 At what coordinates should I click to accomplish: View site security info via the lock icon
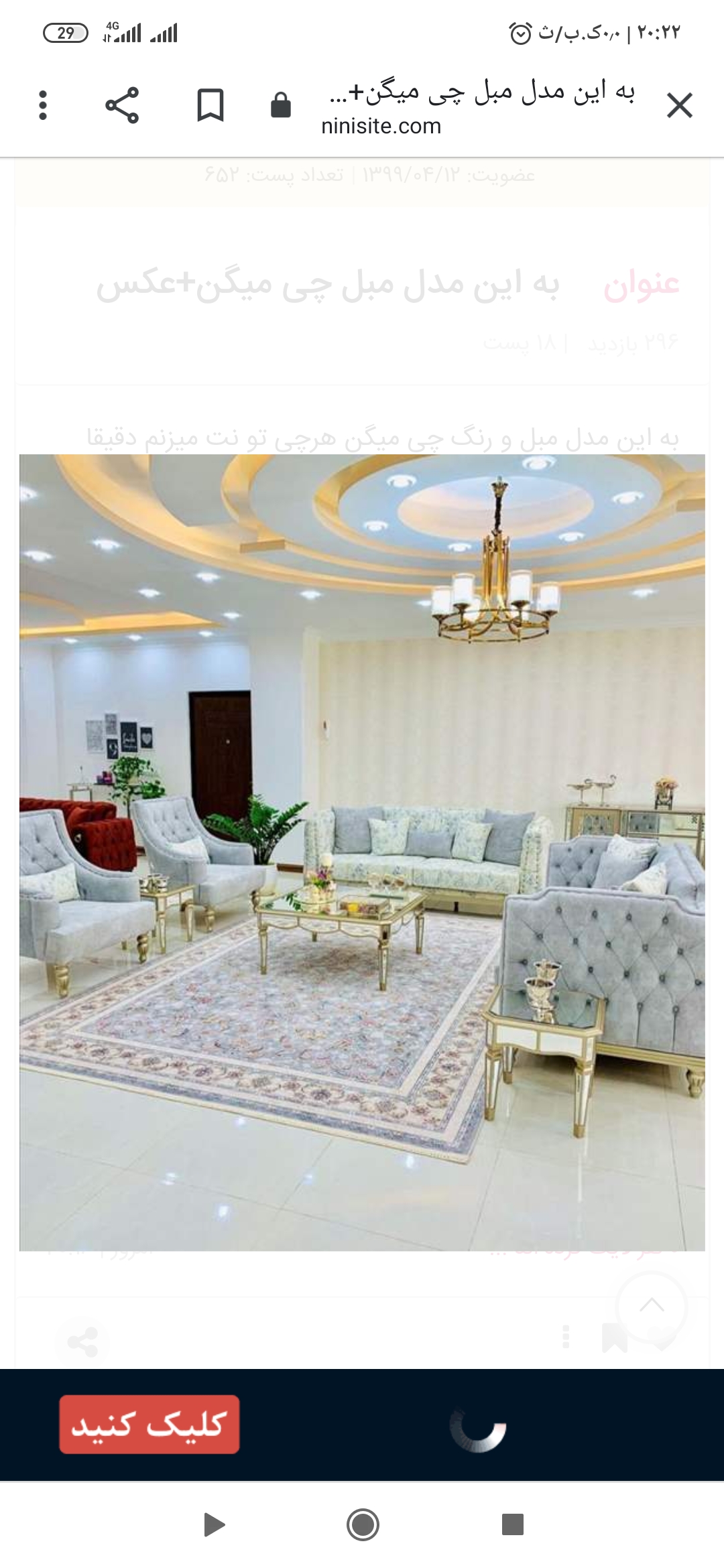[x=280, y=106]
